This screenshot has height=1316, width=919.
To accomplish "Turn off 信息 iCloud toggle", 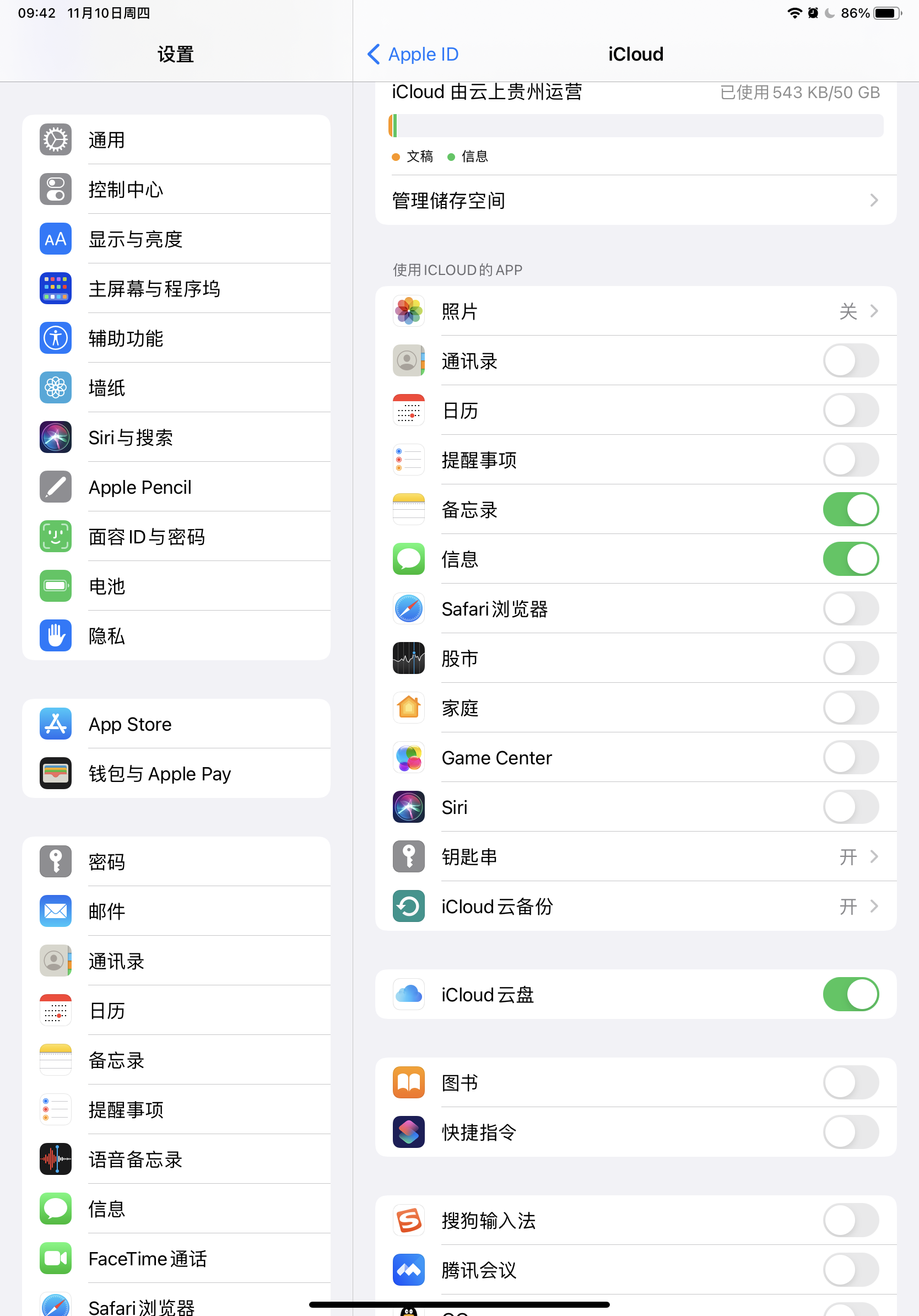I will 850,559.
